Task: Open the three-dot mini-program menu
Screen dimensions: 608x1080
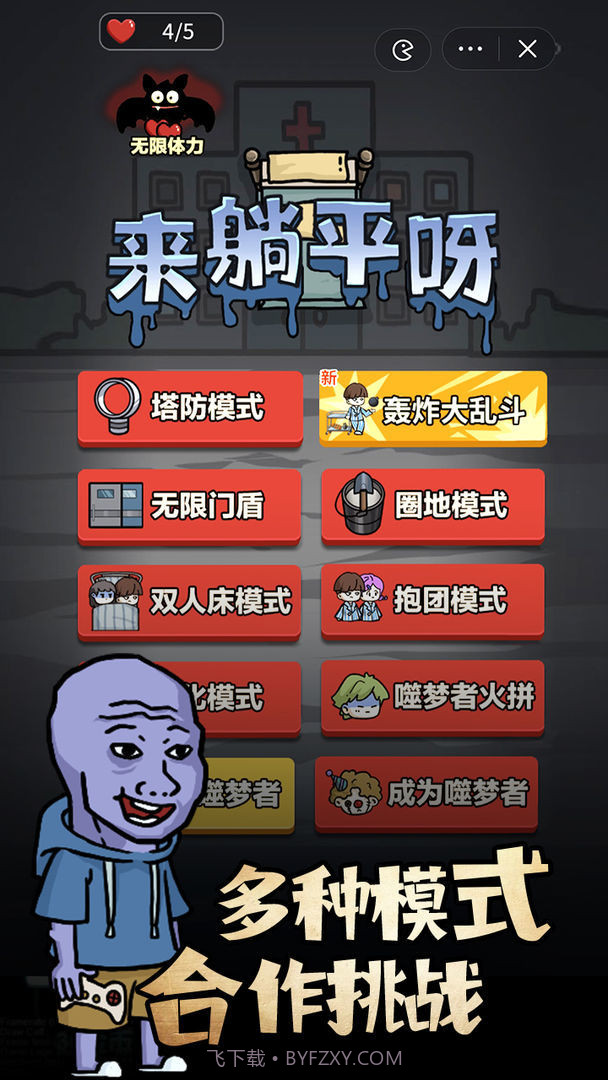Action: click(x=470, y=49)
